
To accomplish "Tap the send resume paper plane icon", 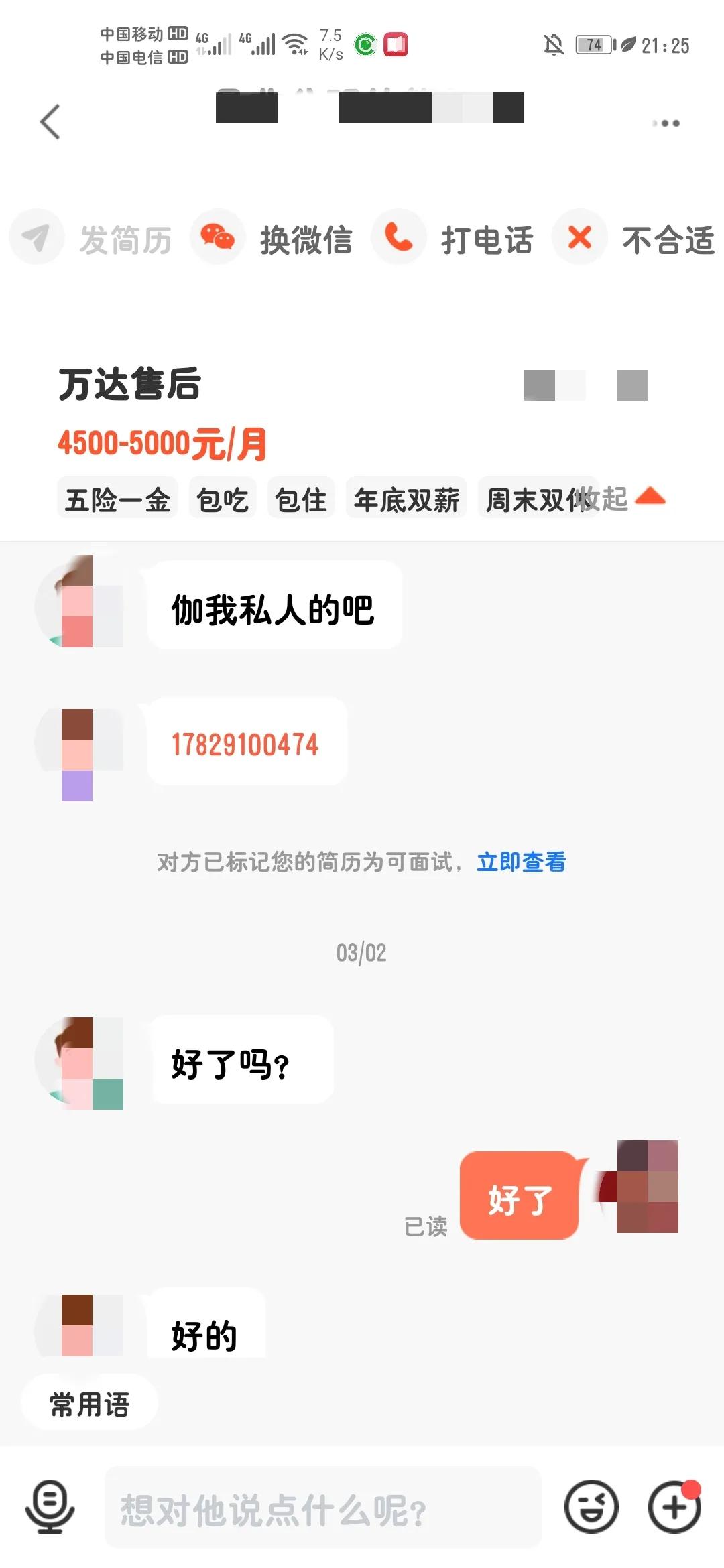I will tap(37, 237).
